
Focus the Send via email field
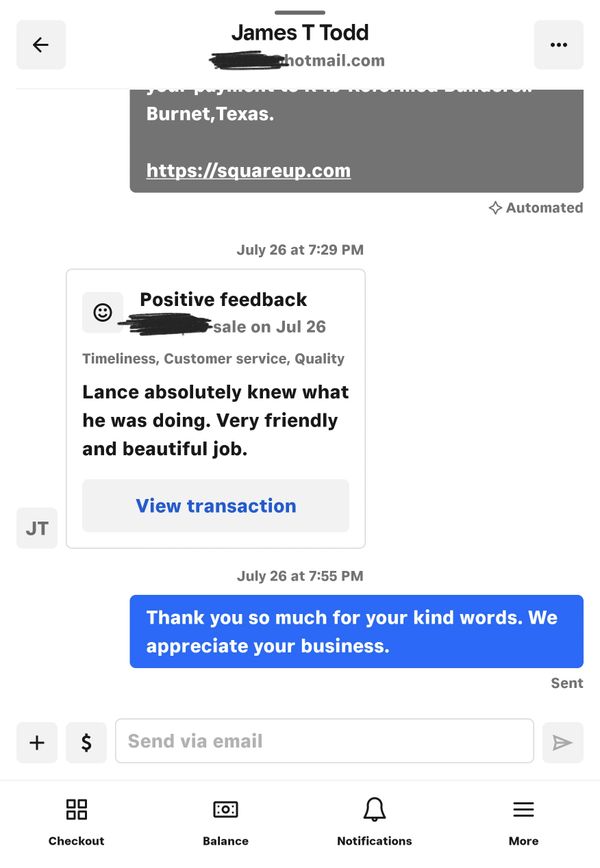(324, 741)
